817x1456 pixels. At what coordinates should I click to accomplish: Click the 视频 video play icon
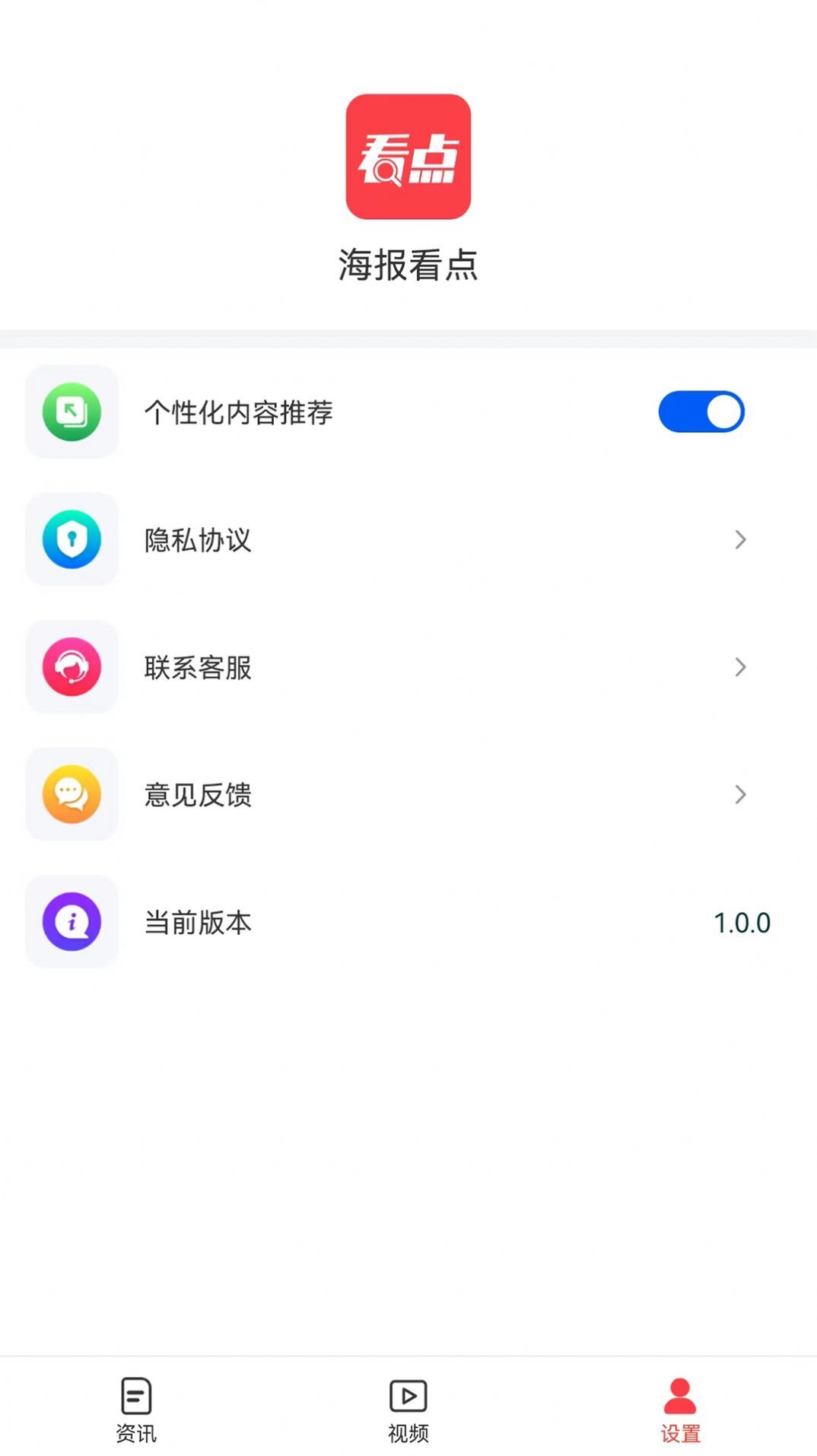[x=408, y=1397]
